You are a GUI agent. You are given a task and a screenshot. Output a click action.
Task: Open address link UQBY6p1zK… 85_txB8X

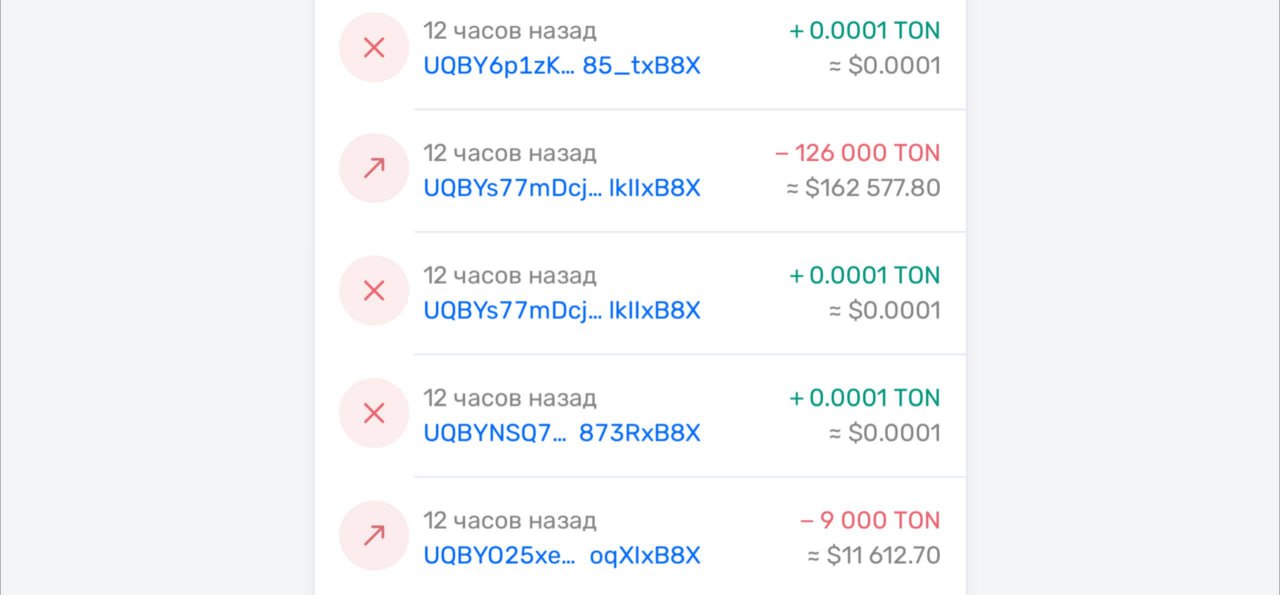(561, 66)
